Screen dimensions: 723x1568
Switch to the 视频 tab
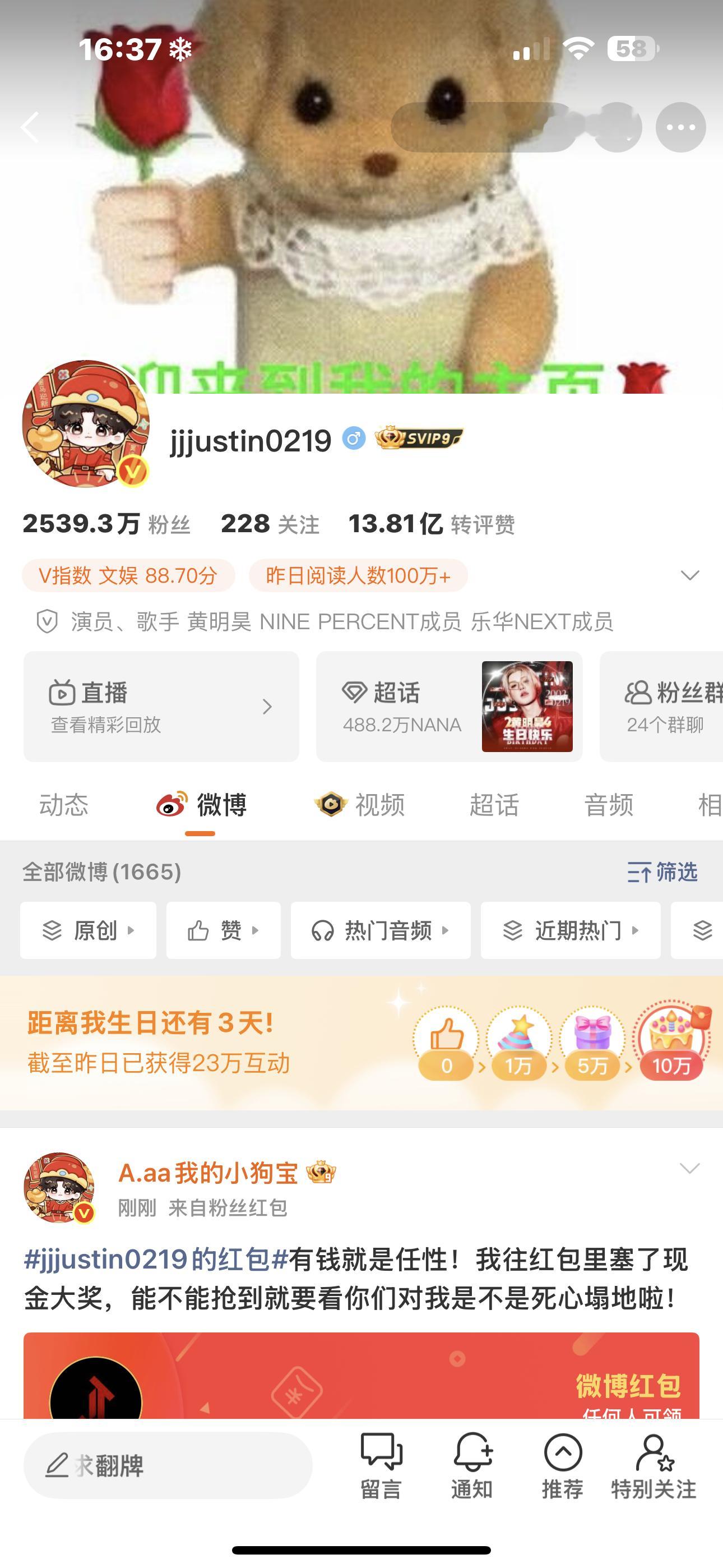[x=364, y=805]
